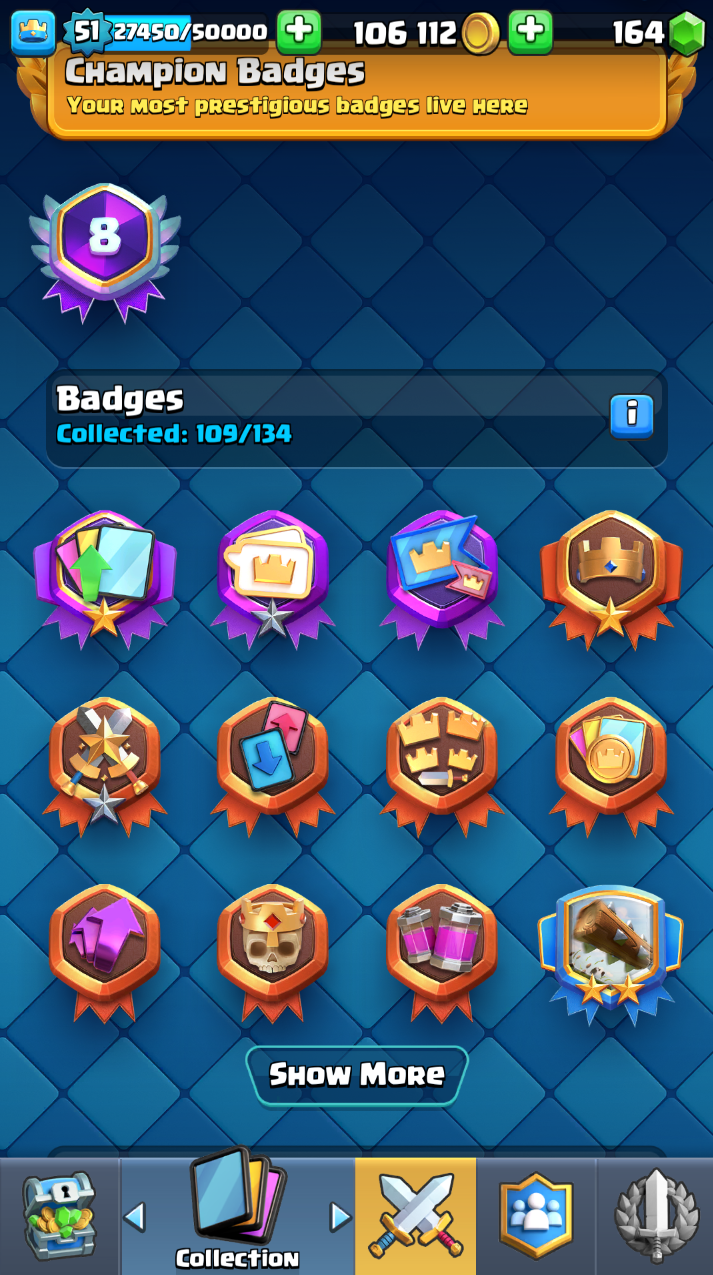Image resolution: width=713 pixels, height=1275 pixels.
Task: Open the level 8 champion badge
Action: (x=105, y=243)
